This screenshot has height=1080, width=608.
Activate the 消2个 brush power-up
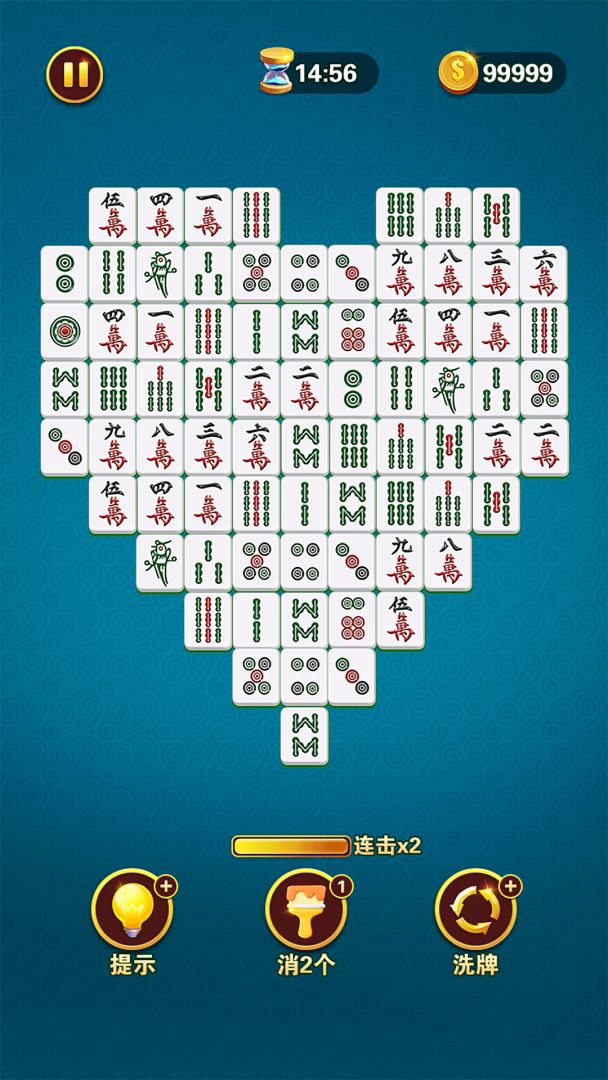pos(306,908)
